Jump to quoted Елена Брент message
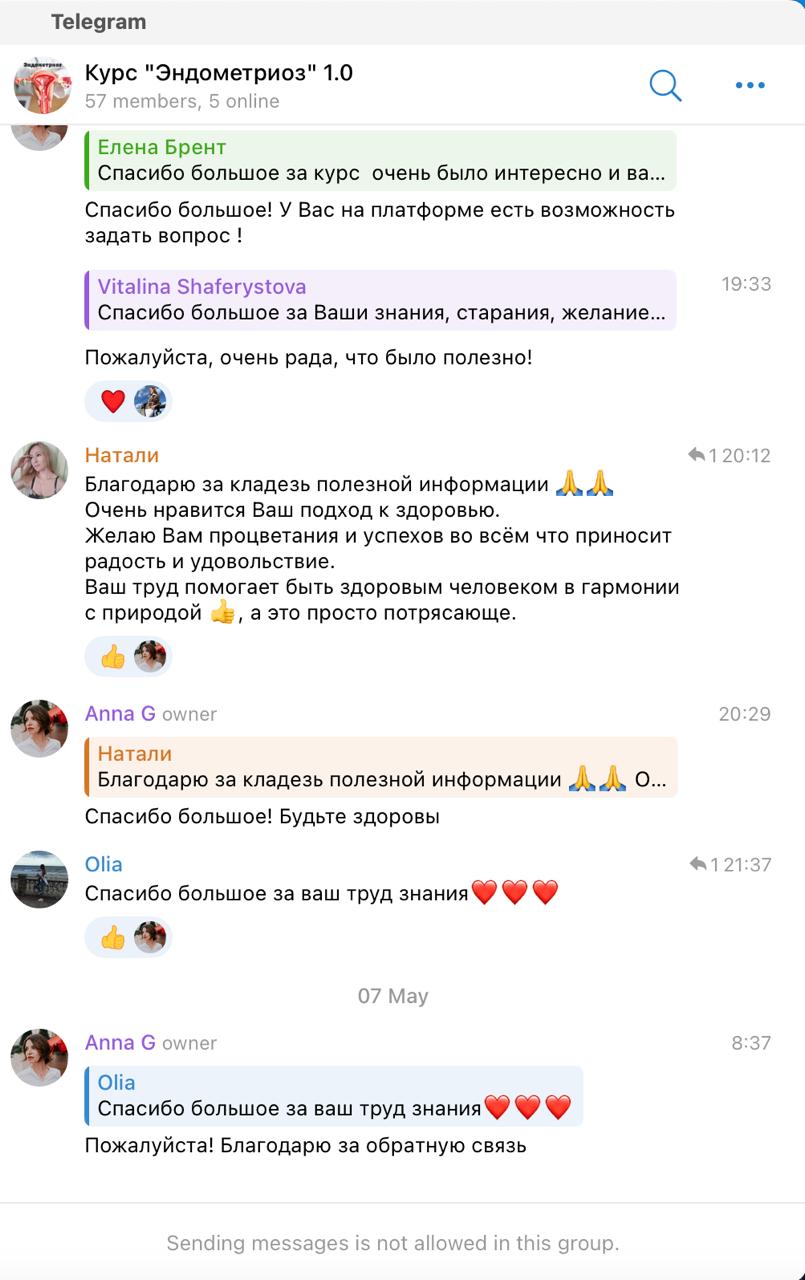The height and width of the screenshot is (1280, 805). click(380, 160)
